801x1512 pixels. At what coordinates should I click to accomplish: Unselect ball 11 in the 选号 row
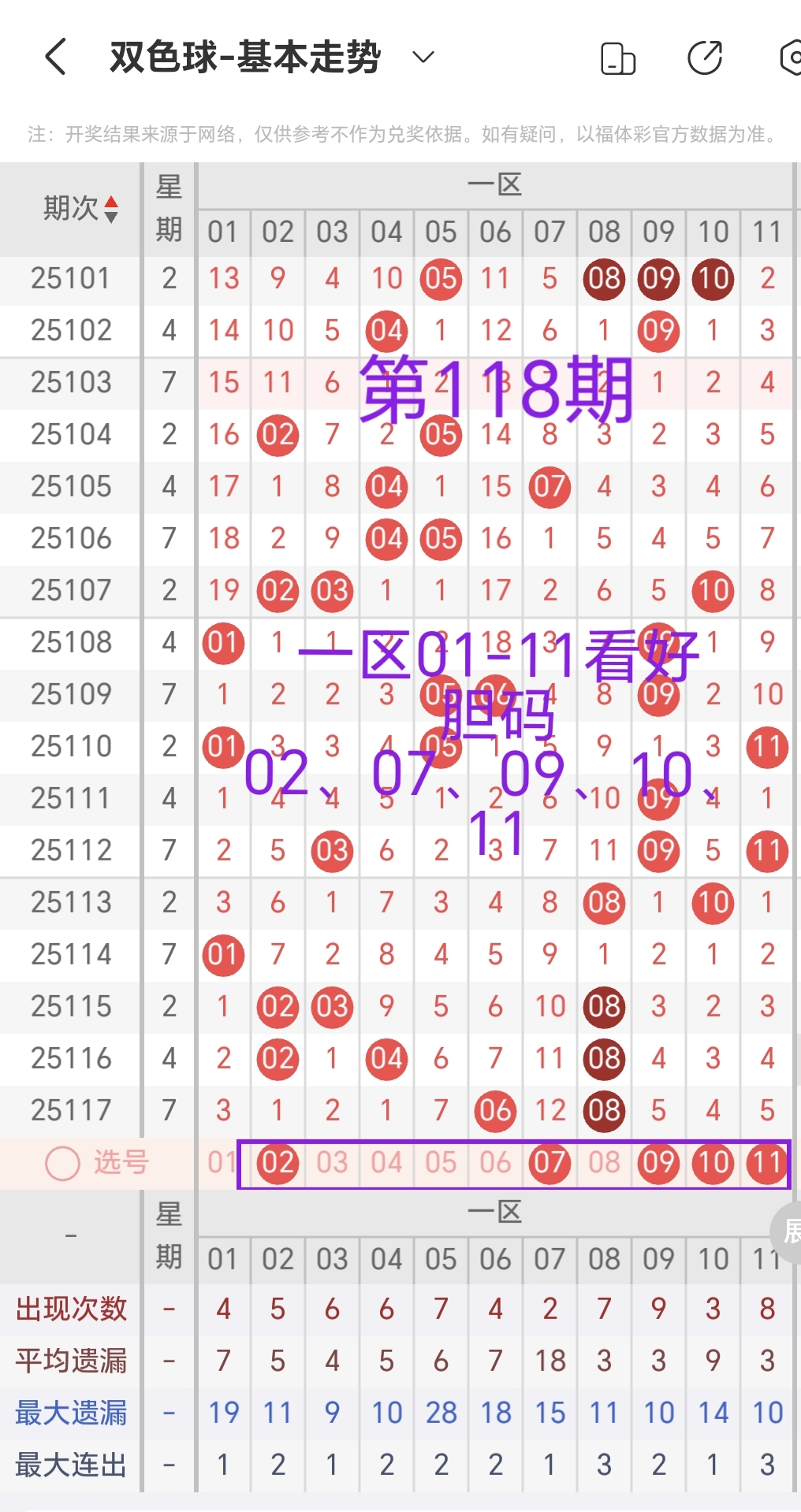point(767,1163)
